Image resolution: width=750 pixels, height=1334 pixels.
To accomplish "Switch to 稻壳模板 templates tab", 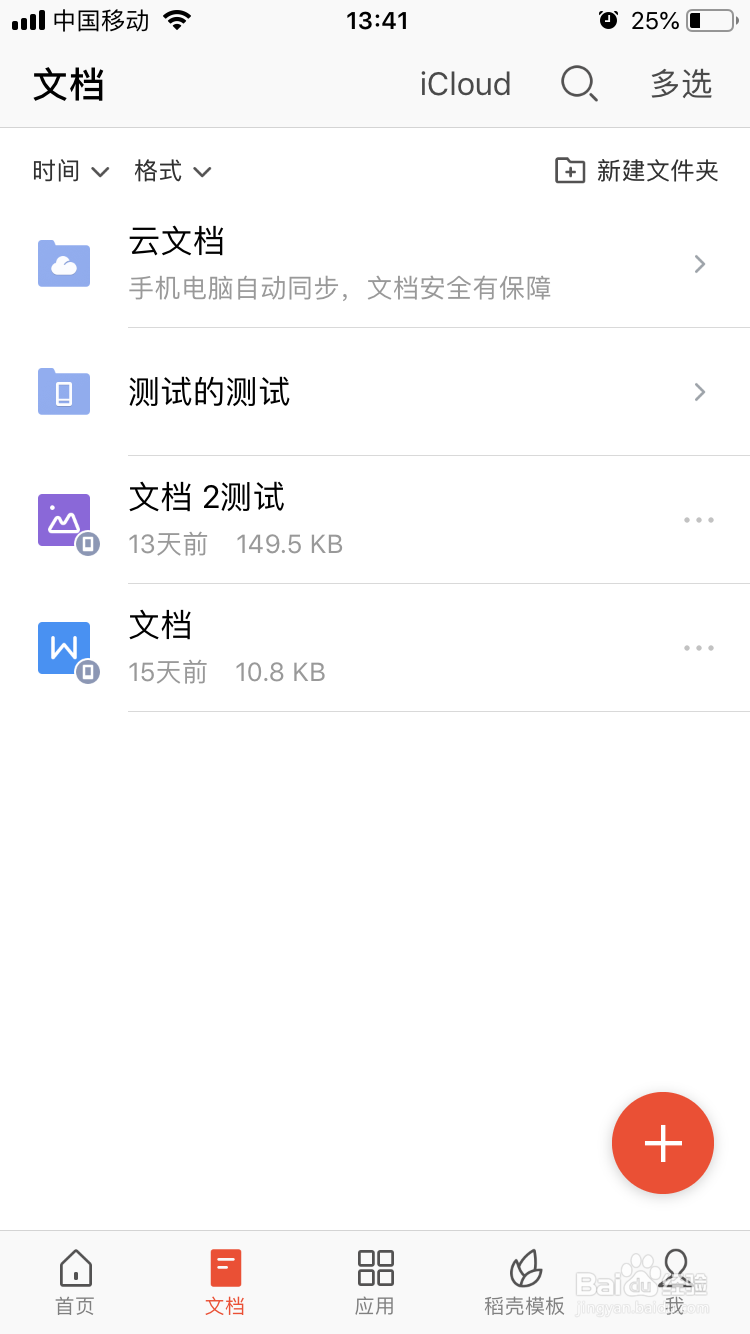I will pyautogui.click(x=525, y=1282).
